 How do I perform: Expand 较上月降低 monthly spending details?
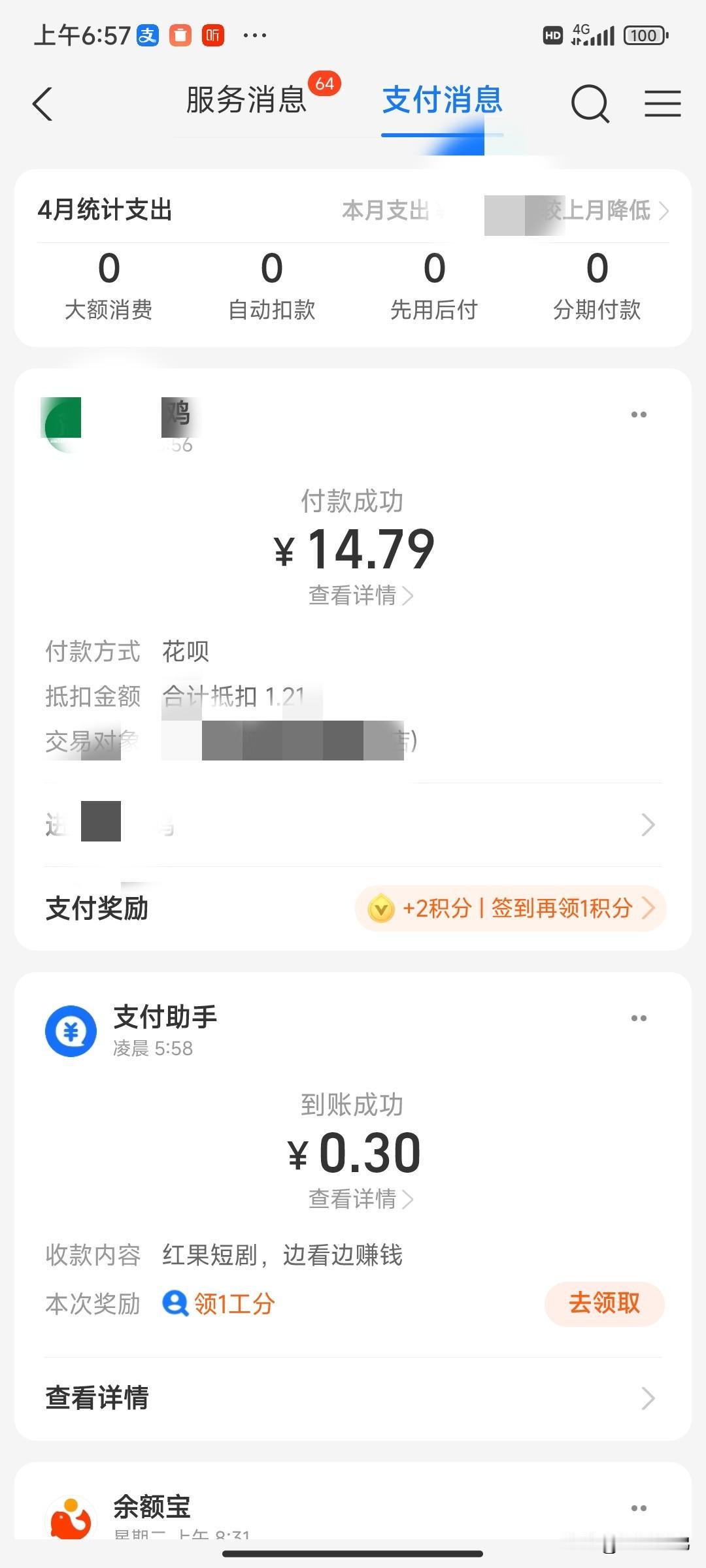(601, 211)
